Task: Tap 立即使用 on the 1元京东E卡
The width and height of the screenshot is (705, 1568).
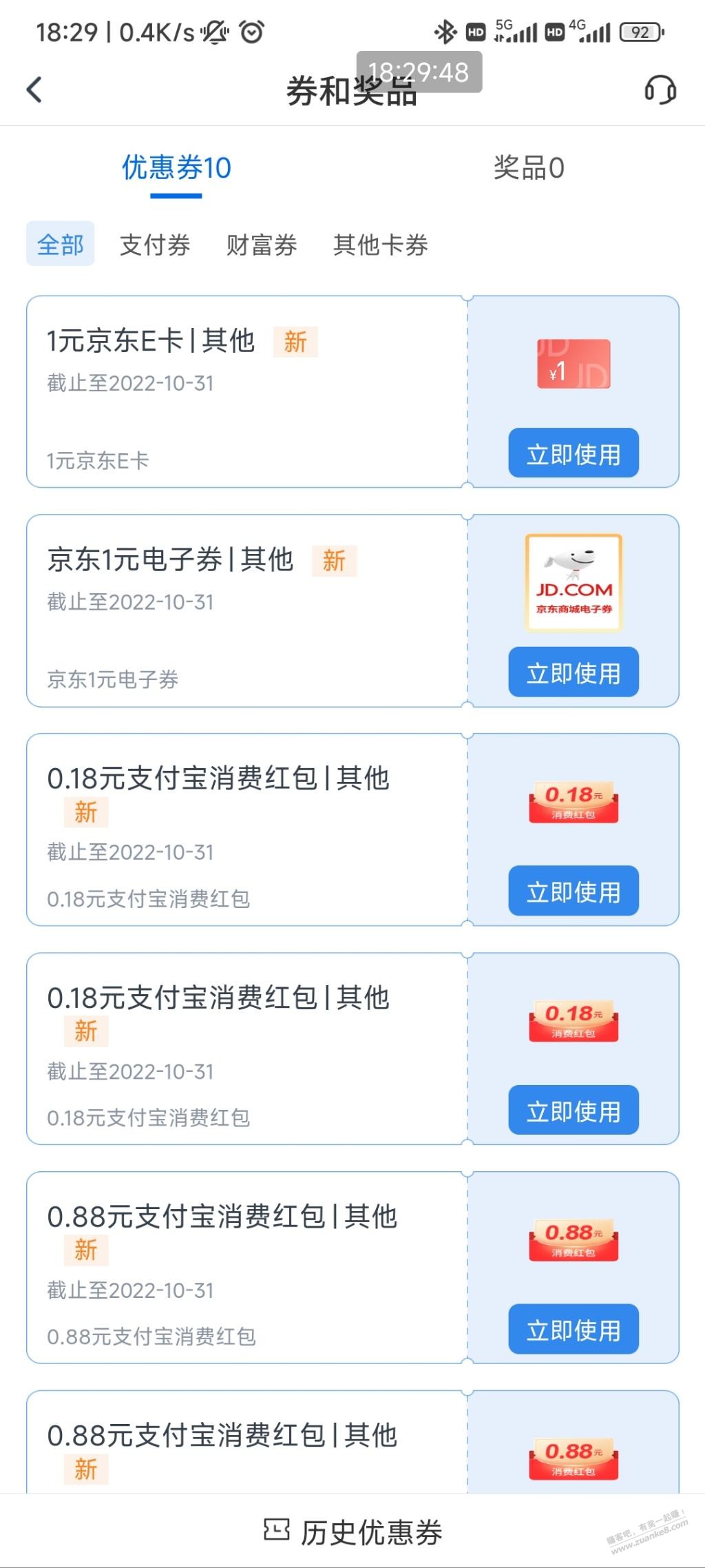Action: [574, 453]
